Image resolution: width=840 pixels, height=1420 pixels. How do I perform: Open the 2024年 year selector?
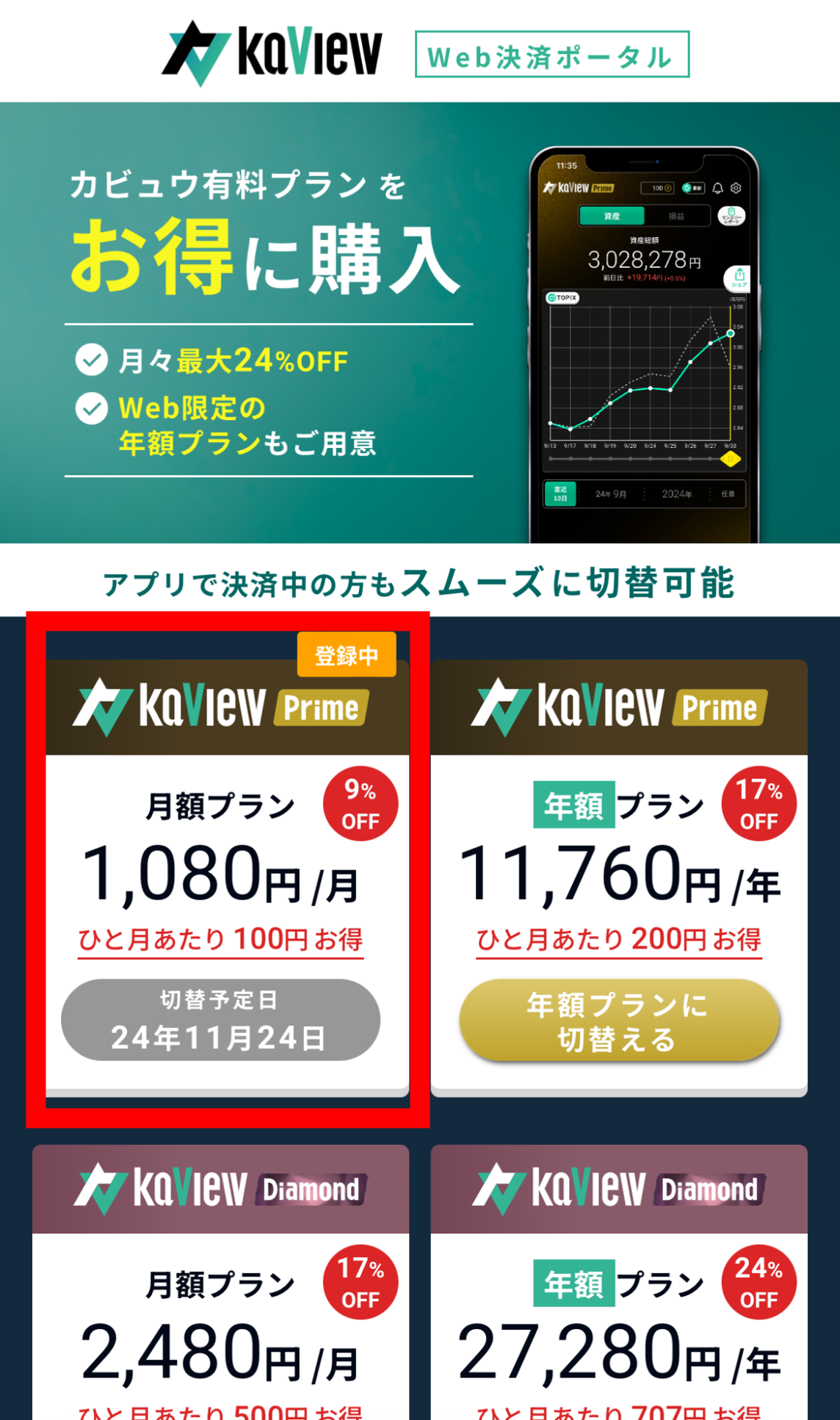pyautogui.click(x=677, y=495)
